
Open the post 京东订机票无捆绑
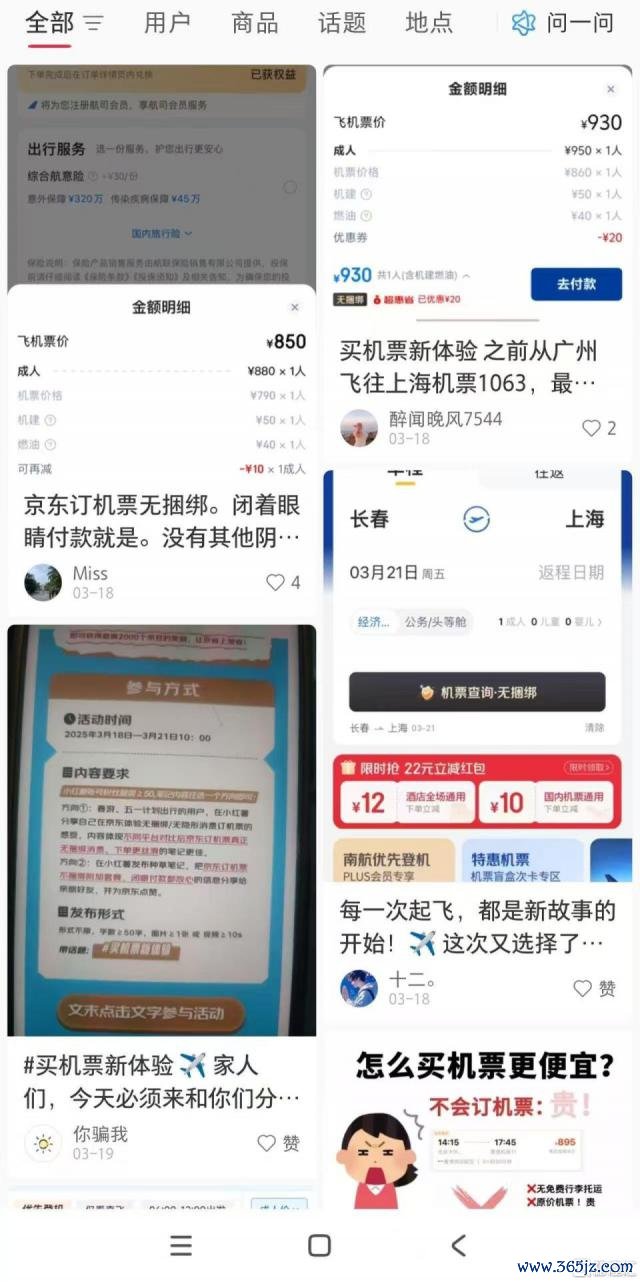162,521
